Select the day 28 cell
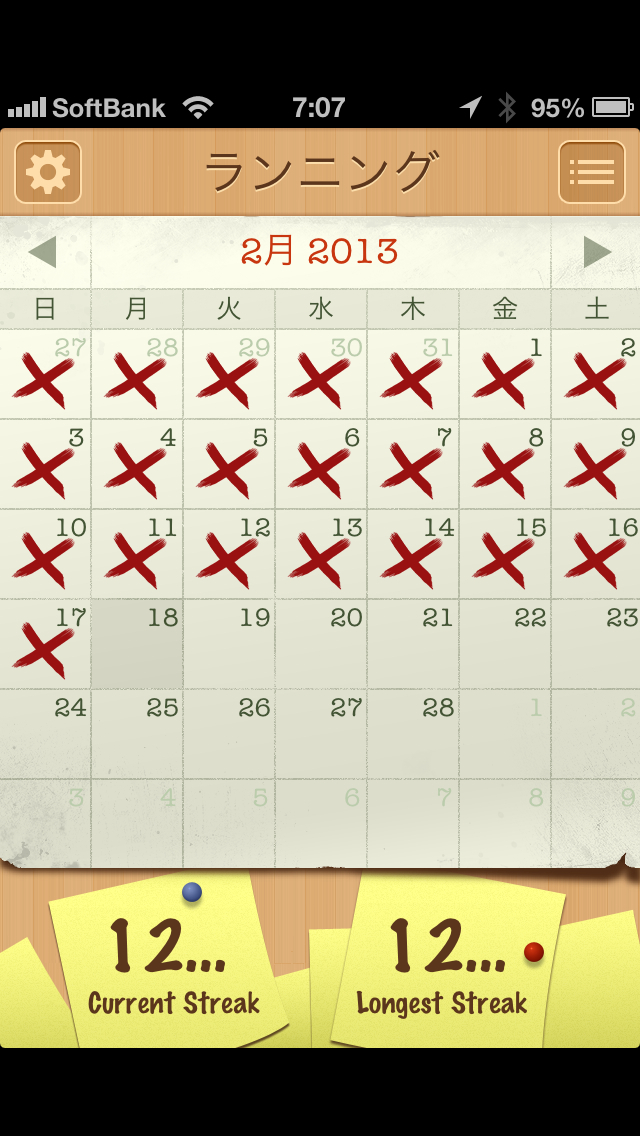640x1136 pixels. click(x=413, y=734)
